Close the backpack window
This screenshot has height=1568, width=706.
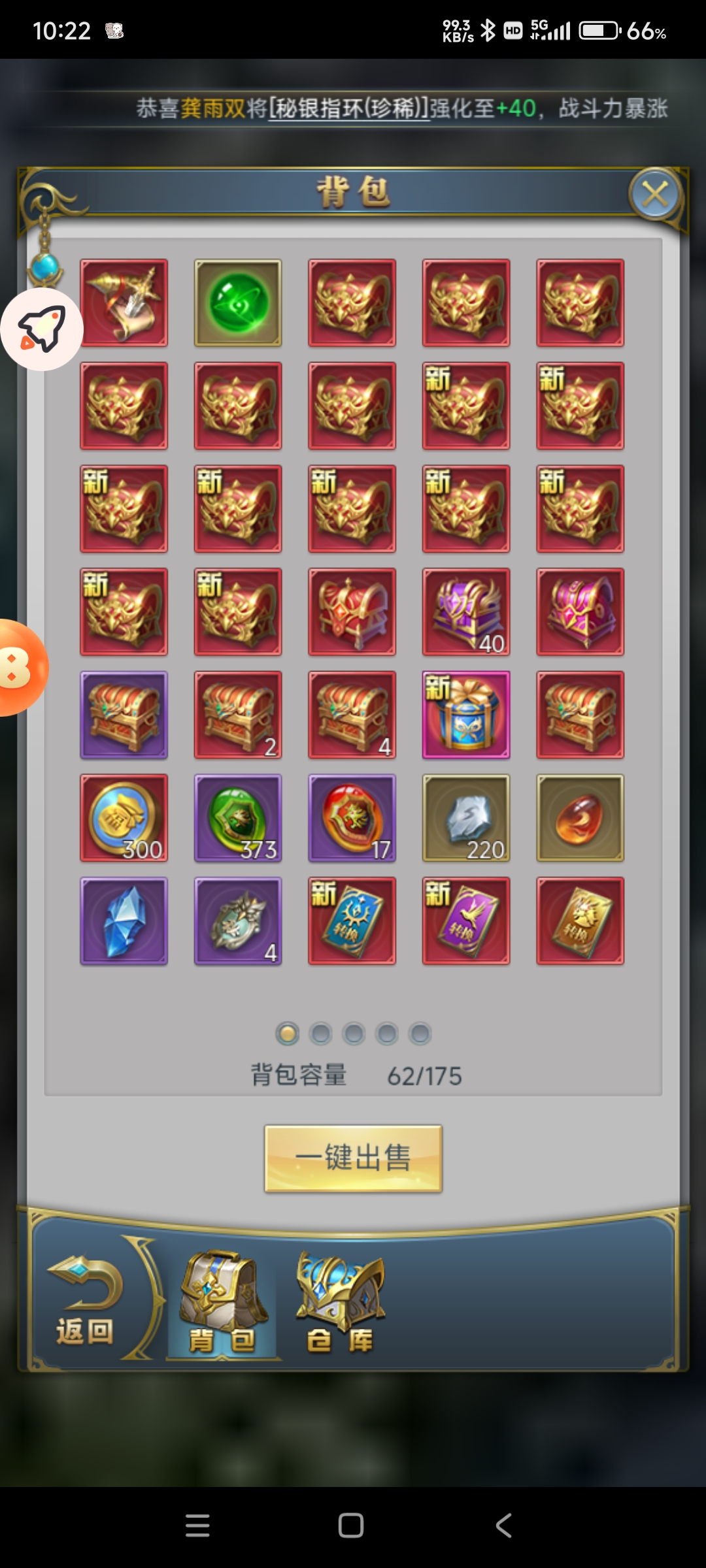654,194
